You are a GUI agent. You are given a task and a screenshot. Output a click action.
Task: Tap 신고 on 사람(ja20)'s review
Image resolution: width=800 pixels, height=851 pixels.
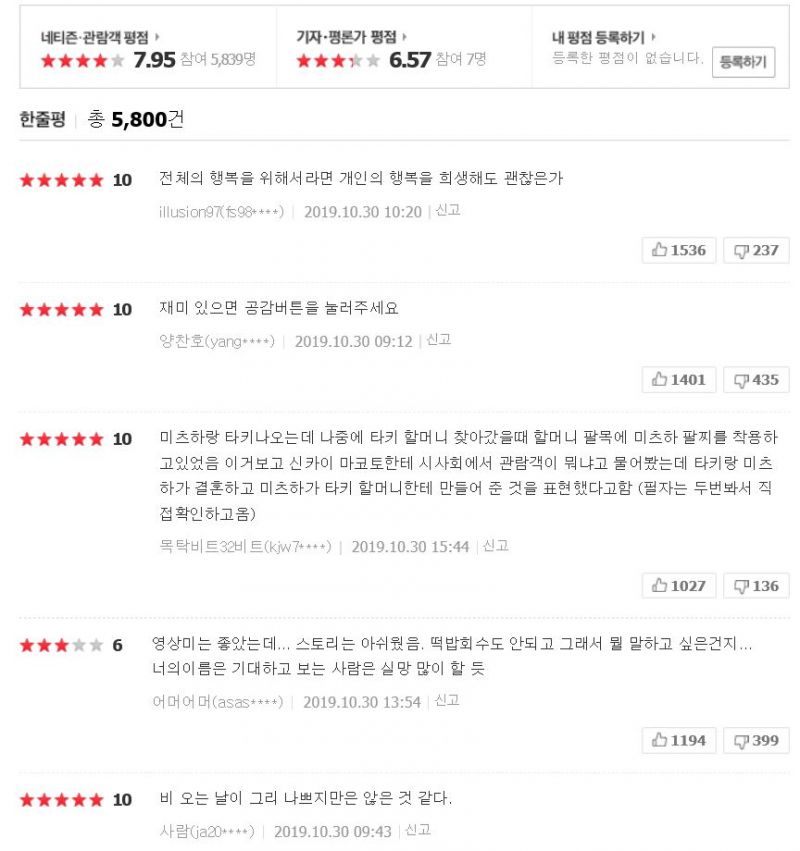point(417,831)
